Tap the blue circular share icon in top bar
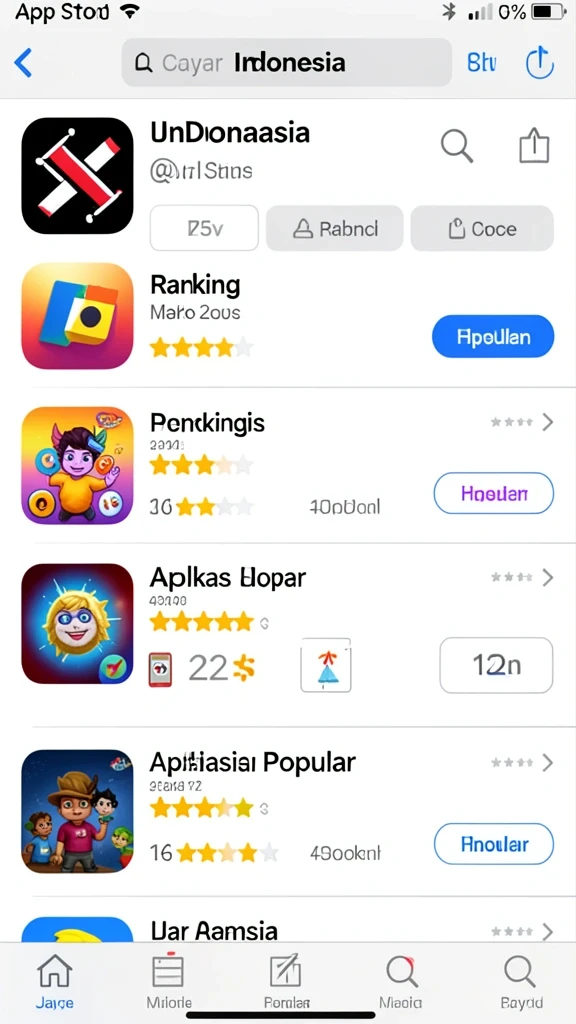 click(539, 63)
